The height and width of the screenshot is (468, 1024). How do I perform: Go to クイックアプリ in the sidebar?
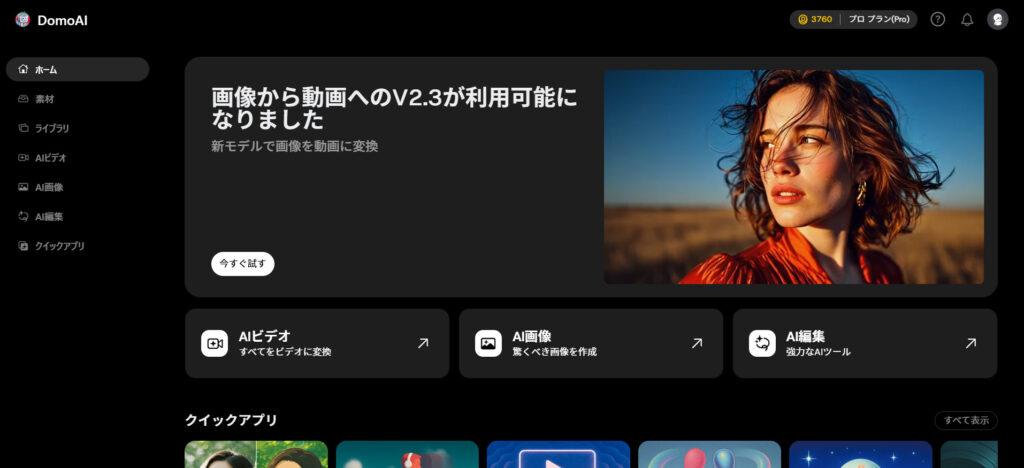pos(60,245)
